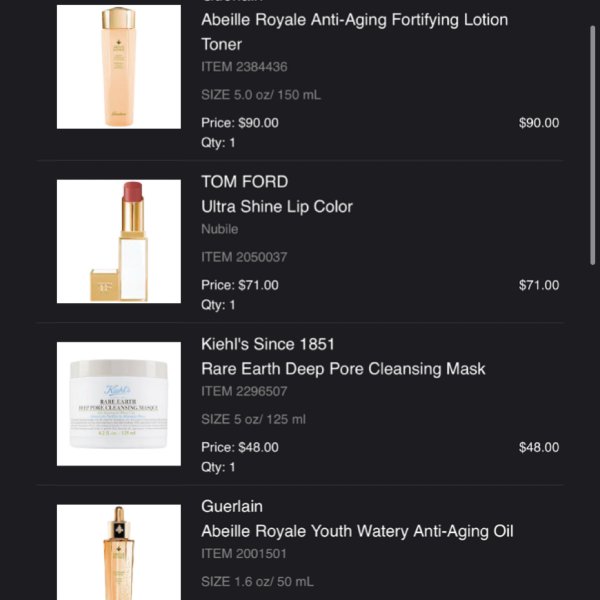
Task: Open Abeille Royale Fortifying Lotion Toner product image
Action: coord(119,66)
